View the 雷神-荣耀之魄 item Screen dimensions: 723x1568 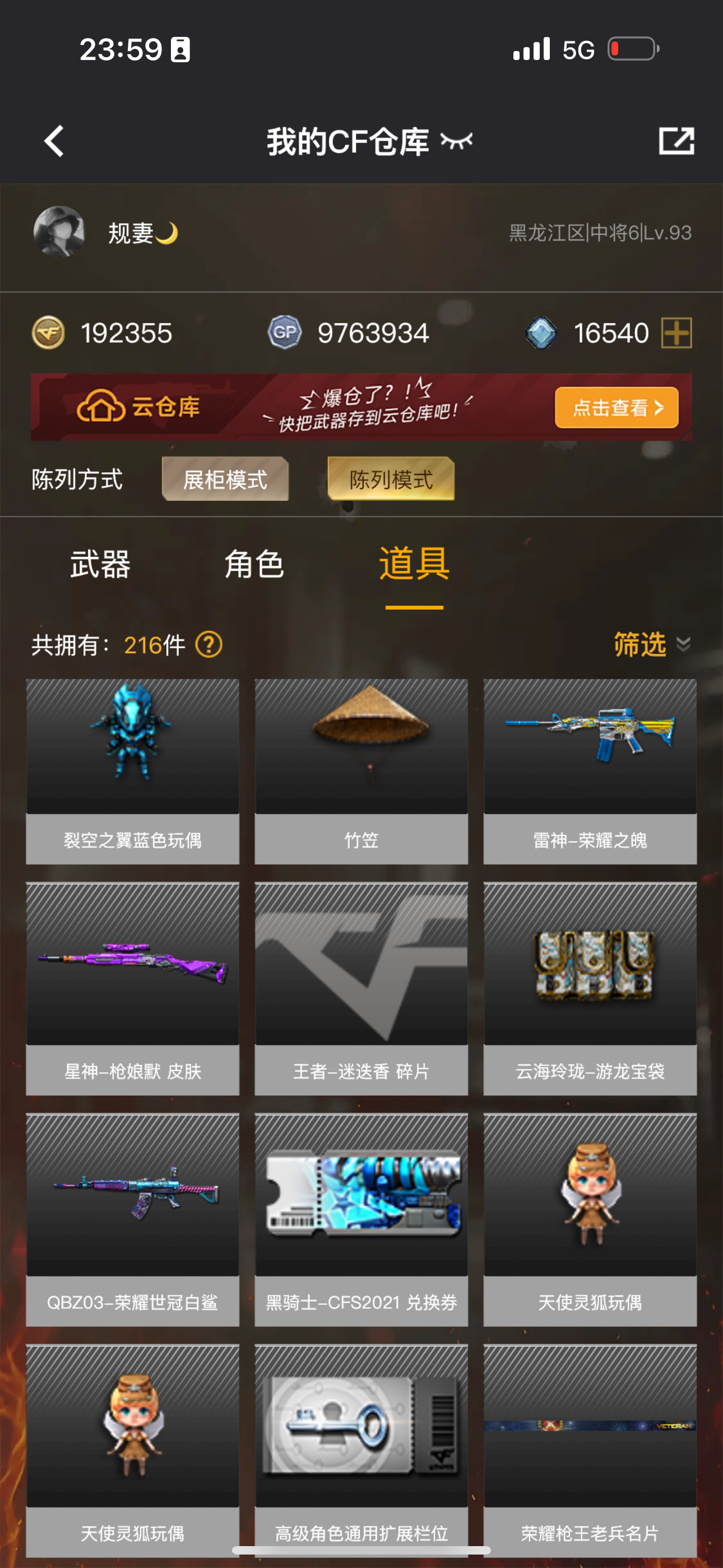590,771
